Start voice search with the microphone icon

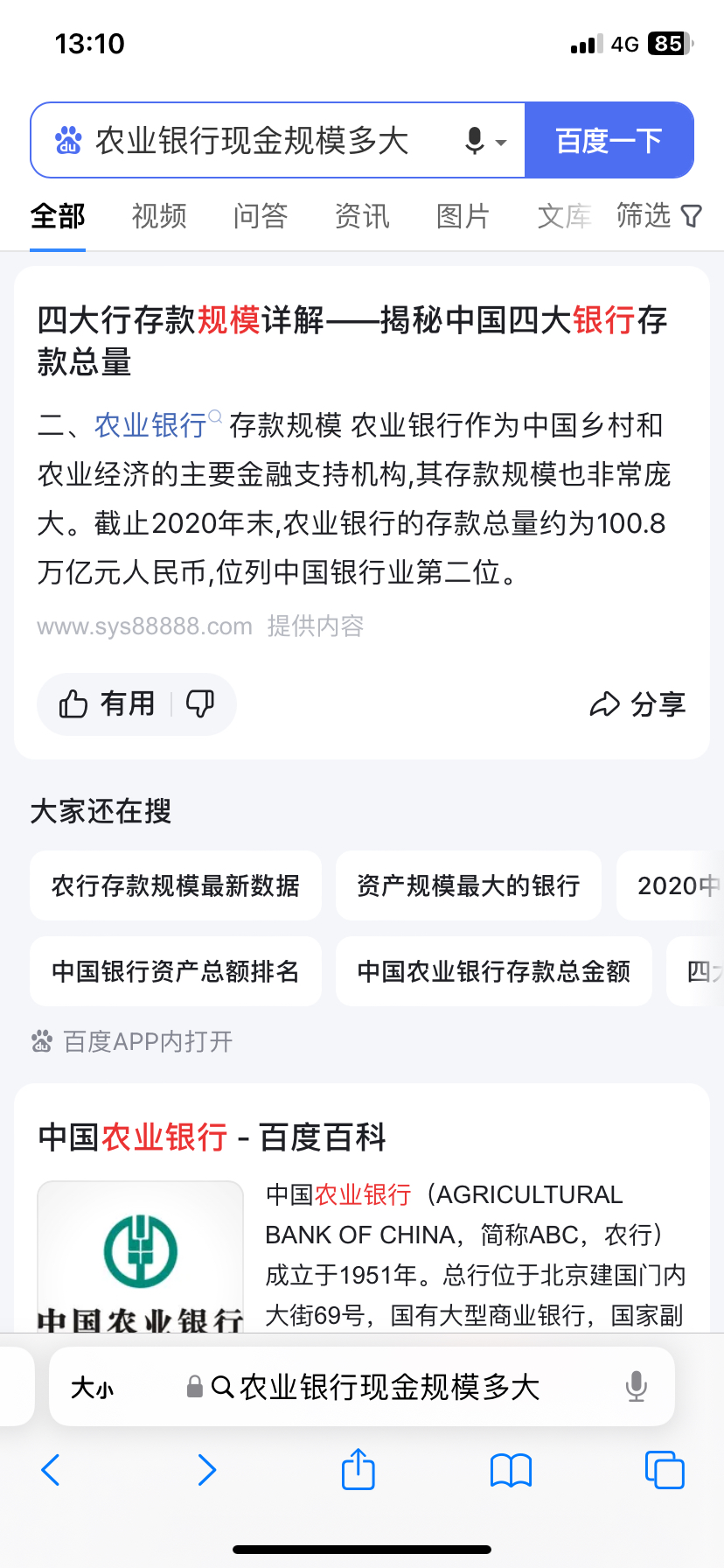click(x=475, y=141)
